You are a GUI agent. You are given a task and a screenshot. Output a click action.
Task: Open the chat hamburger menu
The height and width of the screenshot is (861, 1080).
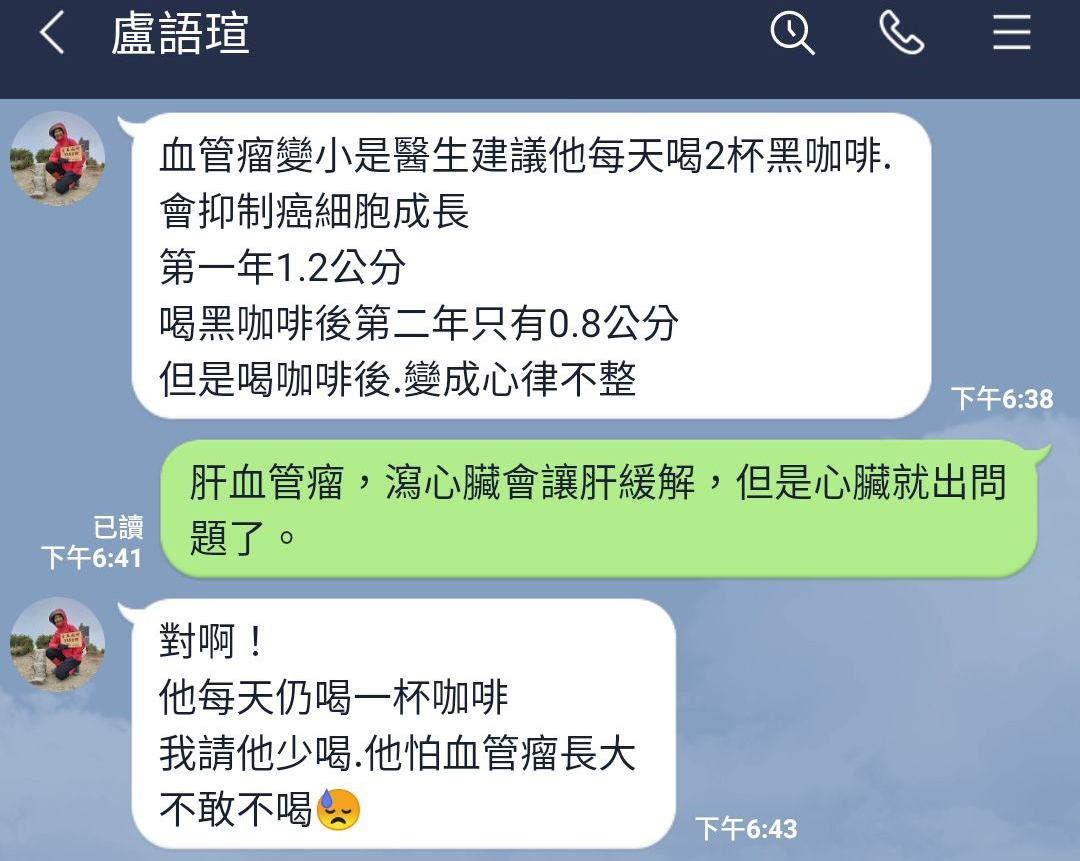(1011, 35)
